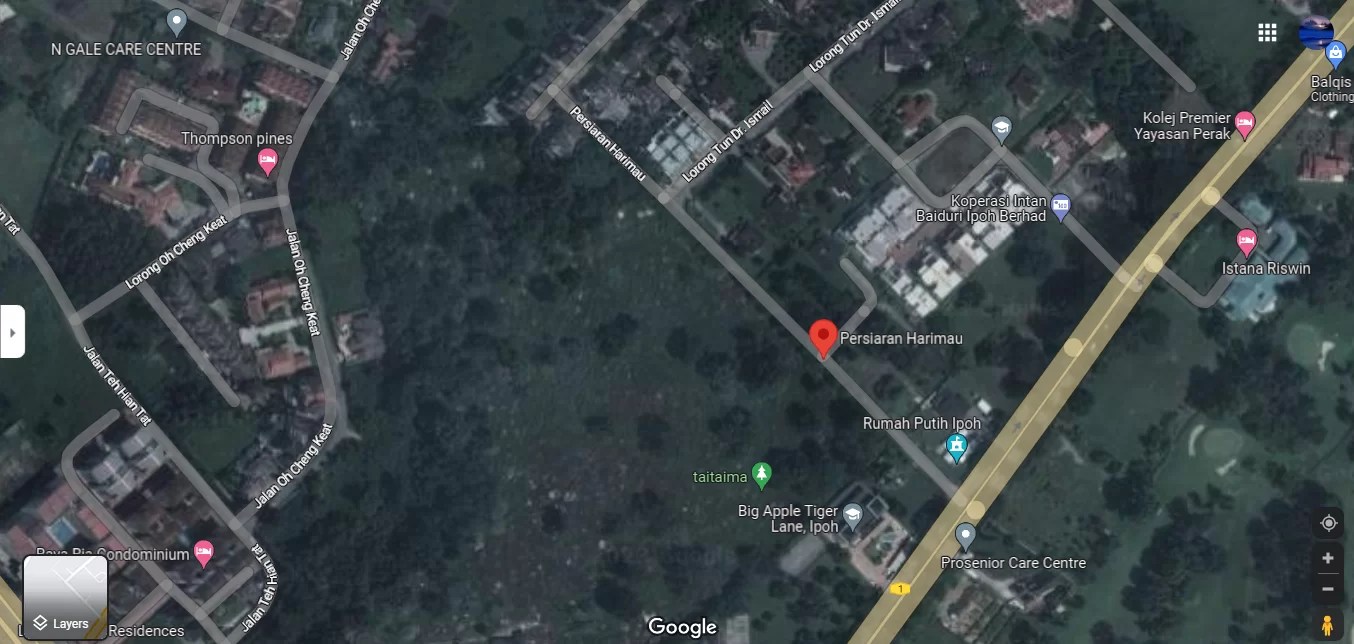1354x644 pixels.
Task: Open Koperasi Intan Baiduri Ipoh Berhad marker
Action: tap(1061, 205)
